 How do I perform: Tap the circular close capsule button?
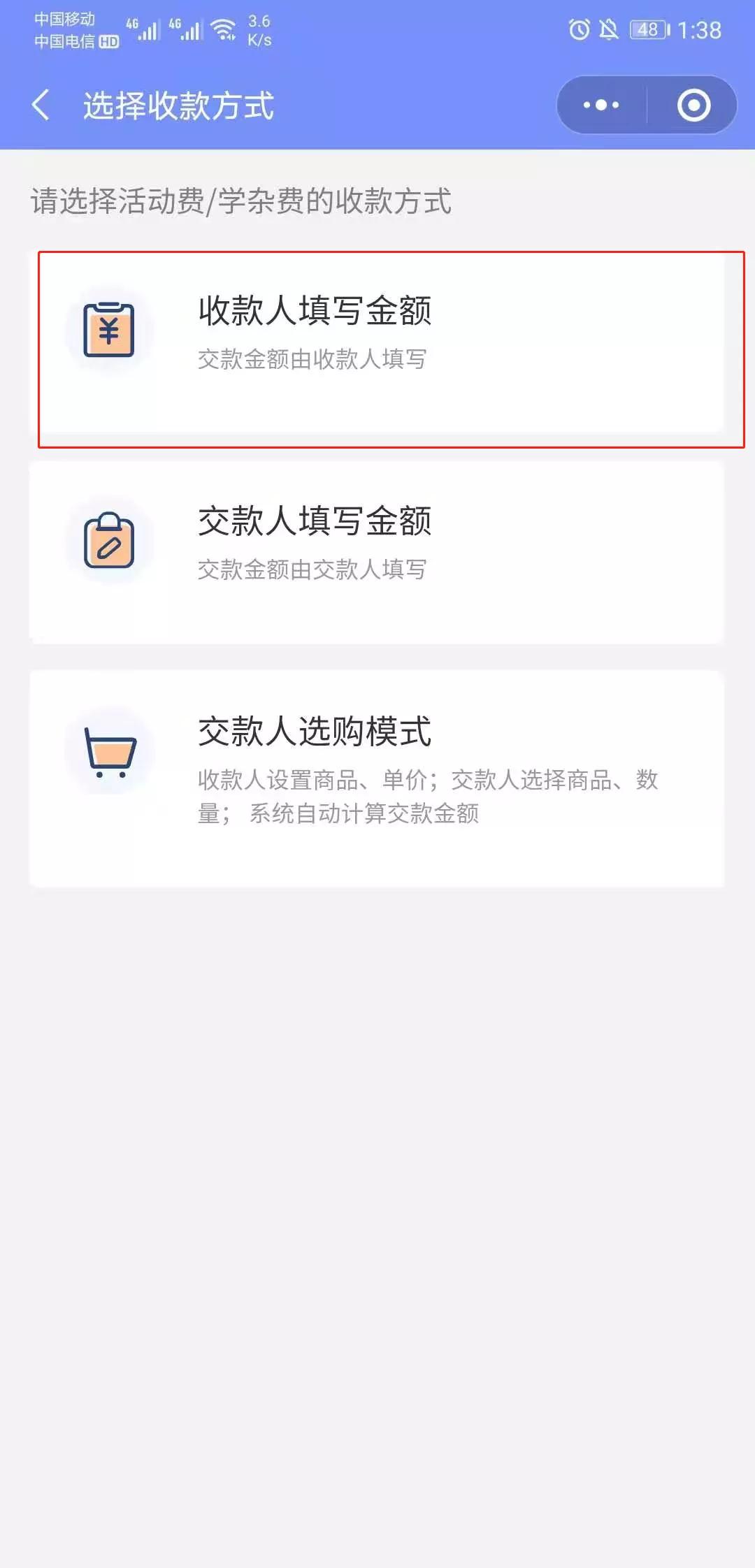point(692,105)
